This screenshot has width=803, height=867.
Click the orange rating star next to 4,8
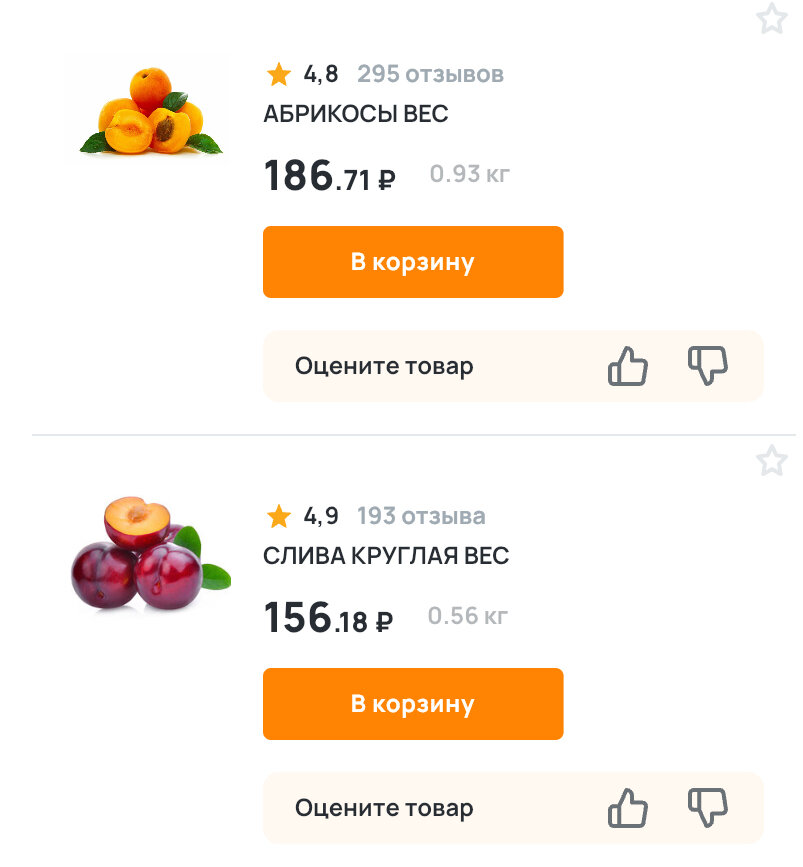click(277, 73)
